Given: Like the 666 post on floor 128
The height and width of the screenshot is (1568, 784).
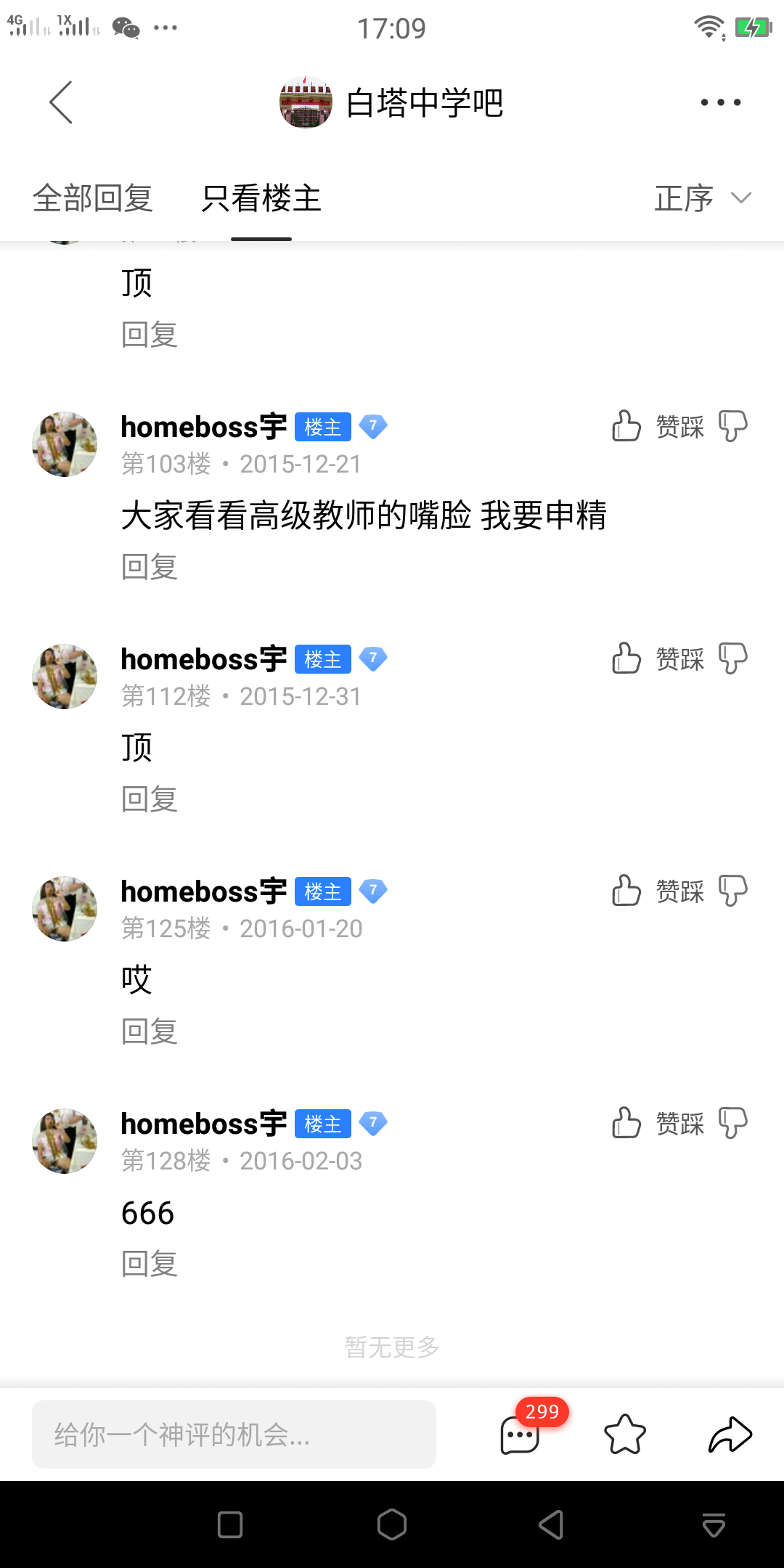Looking at the screenshot, I should coord(626,1123).
